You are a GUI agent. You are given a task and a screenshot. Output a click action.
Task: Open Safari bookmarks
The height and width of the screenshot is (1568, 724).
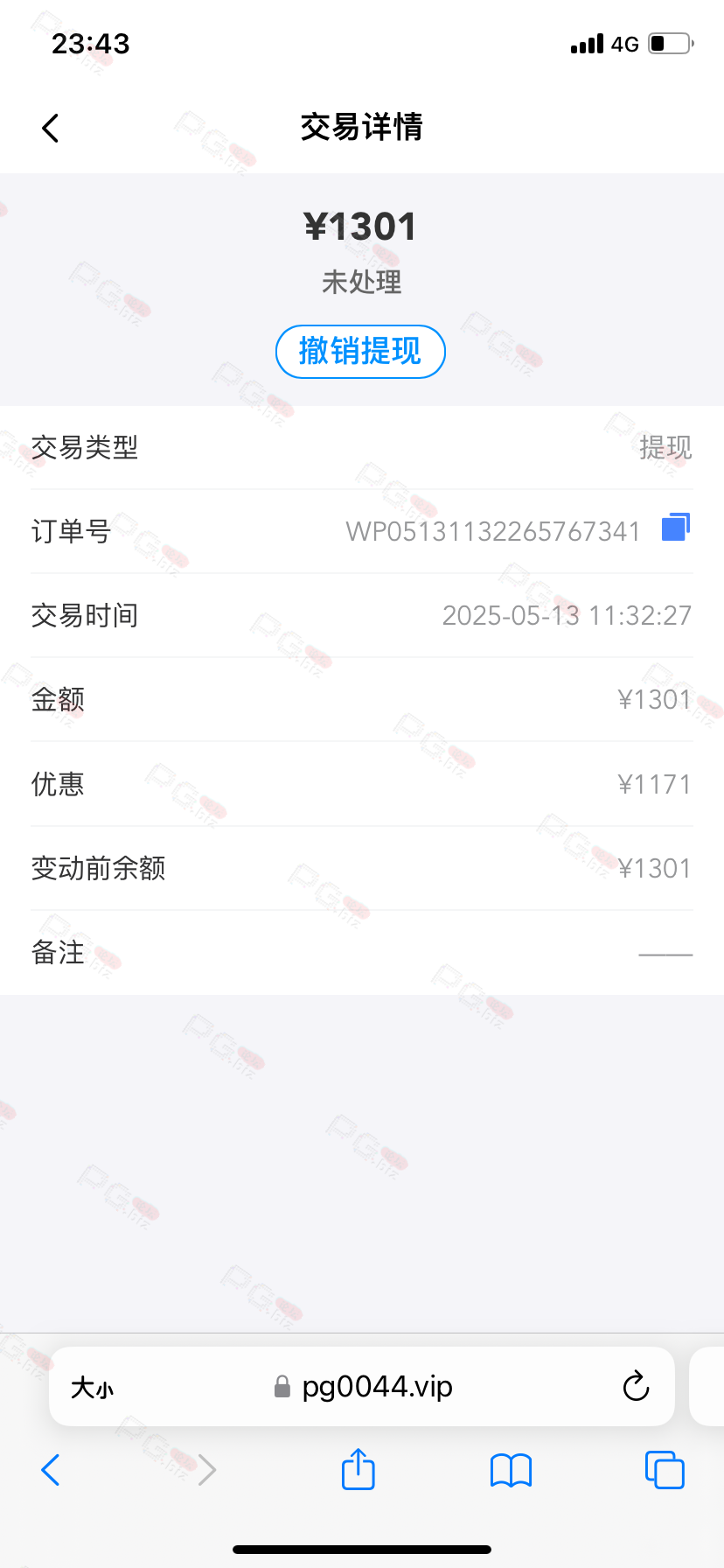tap(512, 1470)
